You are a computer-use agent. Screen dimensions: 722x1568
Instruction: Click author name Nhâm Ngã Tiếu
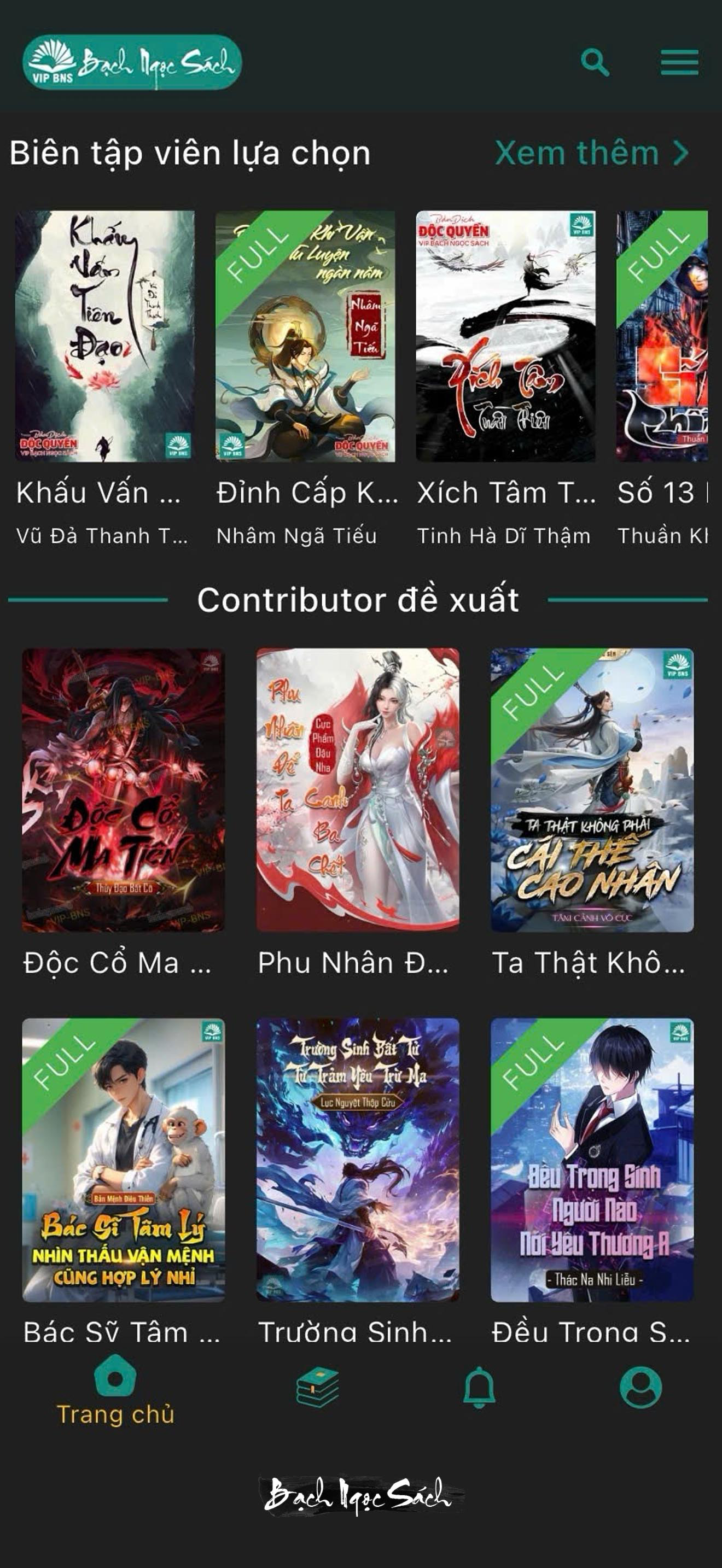(x=299, y=536)
